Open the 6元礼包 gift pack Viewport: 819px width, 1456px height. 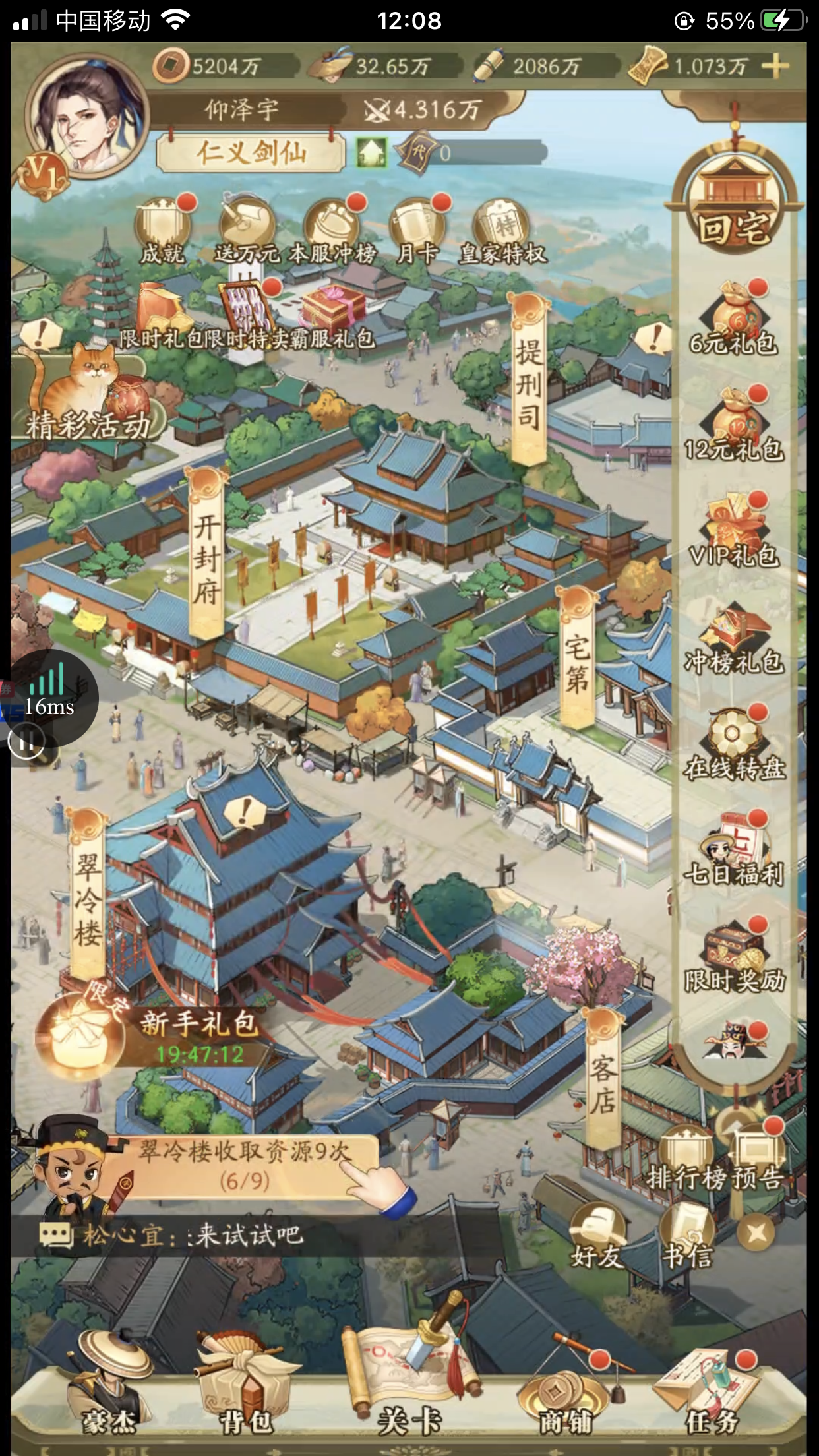pyautogui.click(x=733, y=318)
